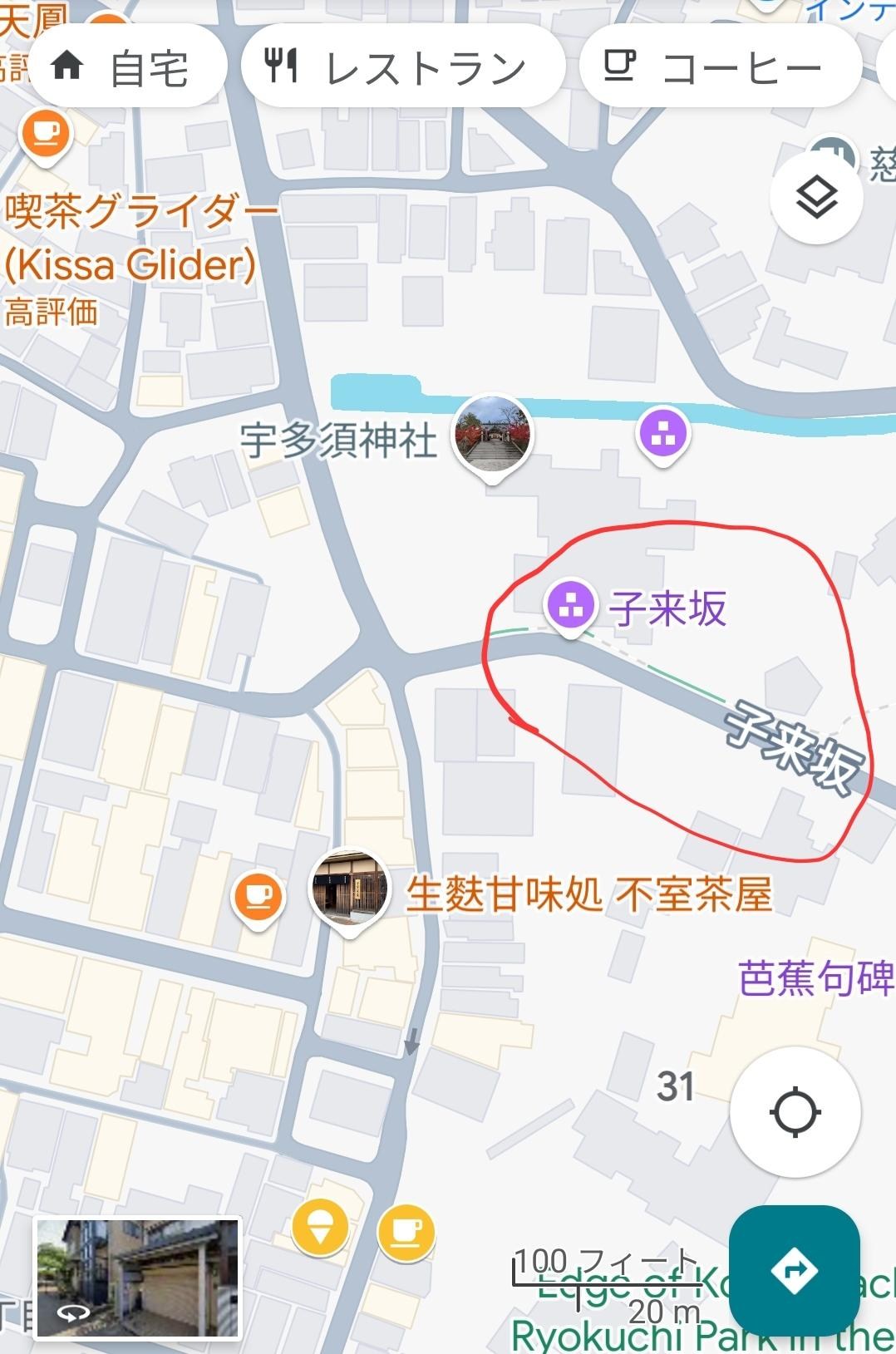Viewport: 896px width, 1354px height.
Task: Tap the 喫茶グライダー (Kissa Glider) cafe pin
Action: coord(45,135)
